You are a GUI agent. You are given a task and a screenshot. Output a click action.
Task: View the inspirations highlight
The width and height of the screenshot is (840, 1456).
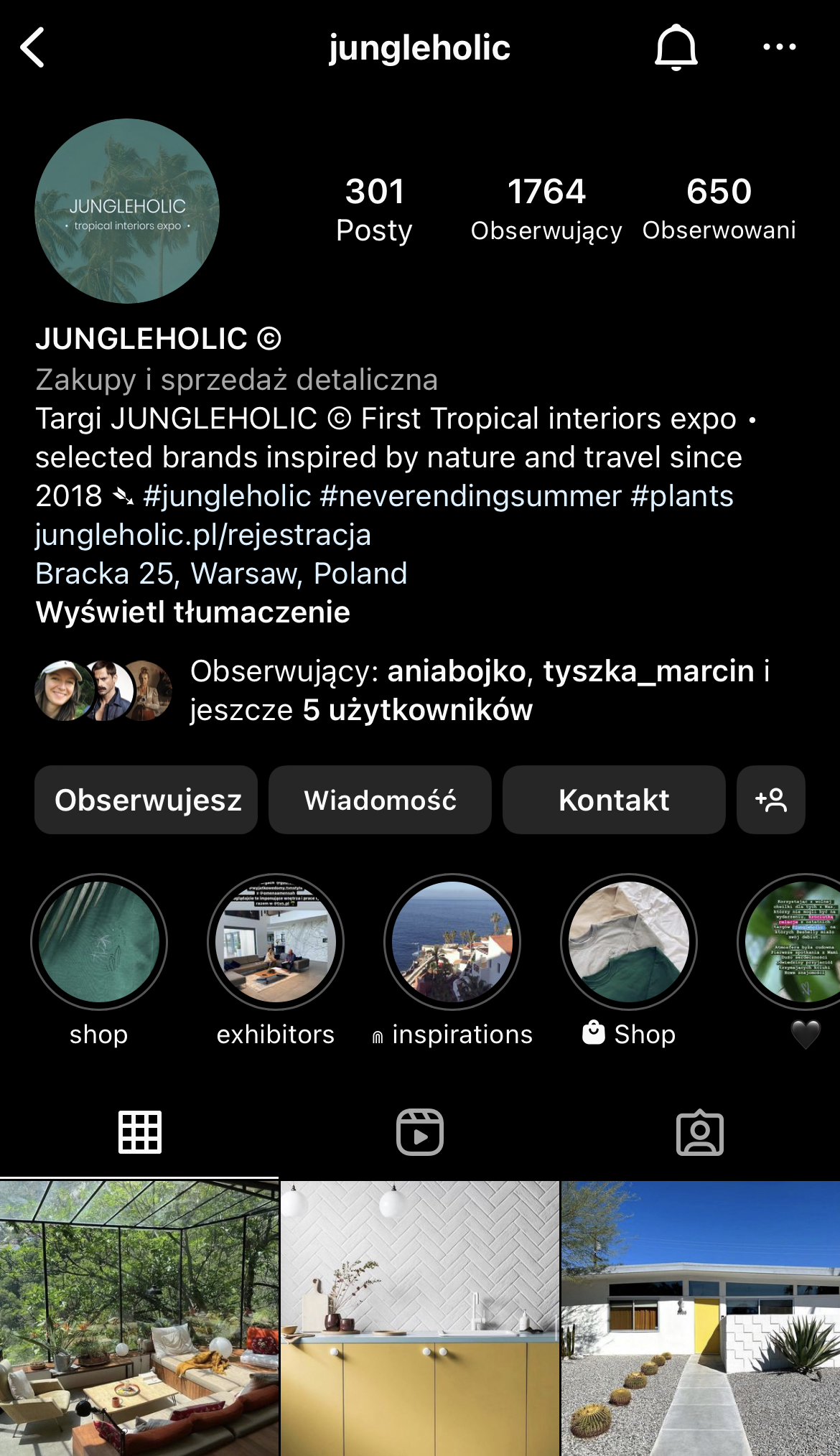pos(452,942)
